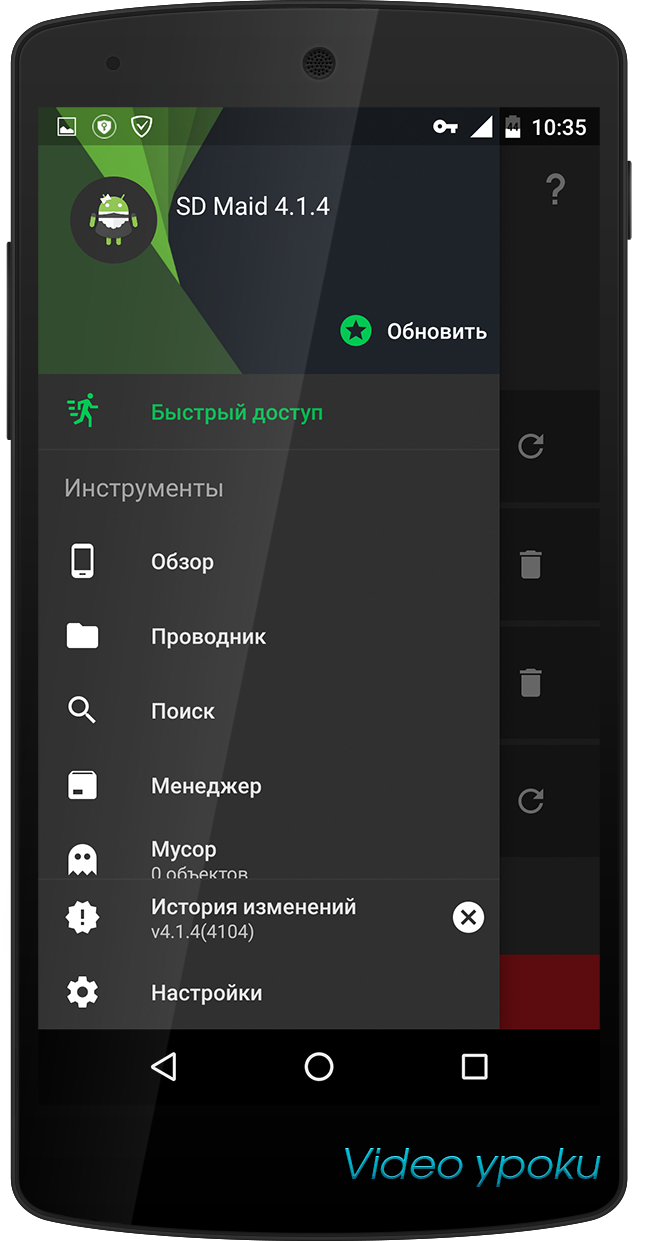Screen dimensions: 647x1241
Task: Open Быстрый доступ quick access
Action: coord(236,412)
